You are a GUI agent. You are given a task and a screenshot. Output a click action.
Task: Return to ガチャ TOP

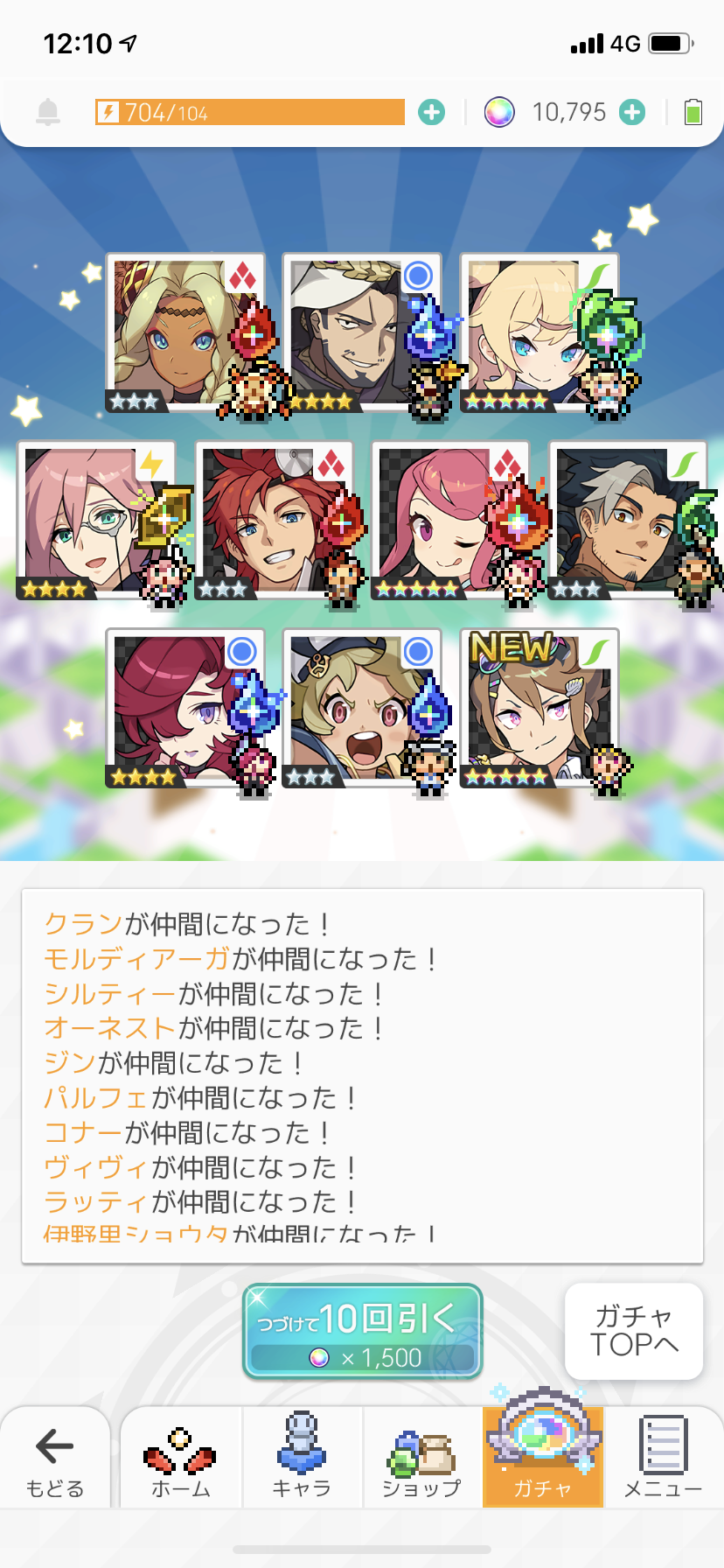click(x=634, y=1331)
